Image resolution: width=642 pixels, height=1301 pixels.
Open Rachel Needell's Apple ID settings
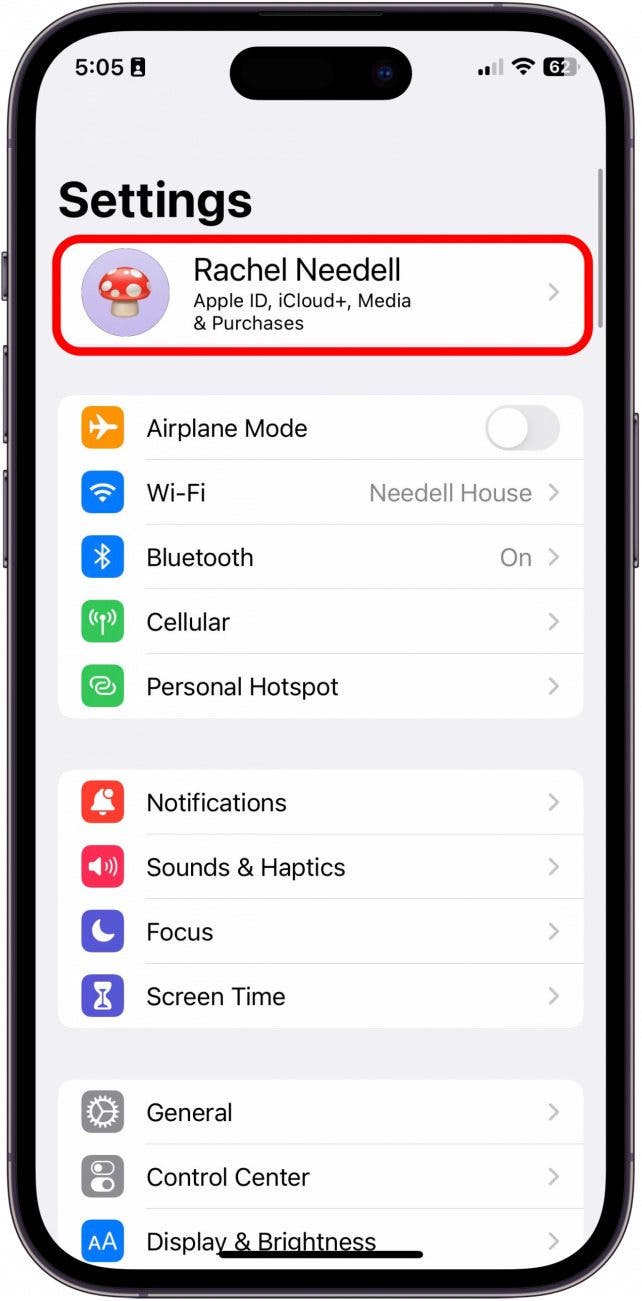pyautogui.click(x=320, y=293)
